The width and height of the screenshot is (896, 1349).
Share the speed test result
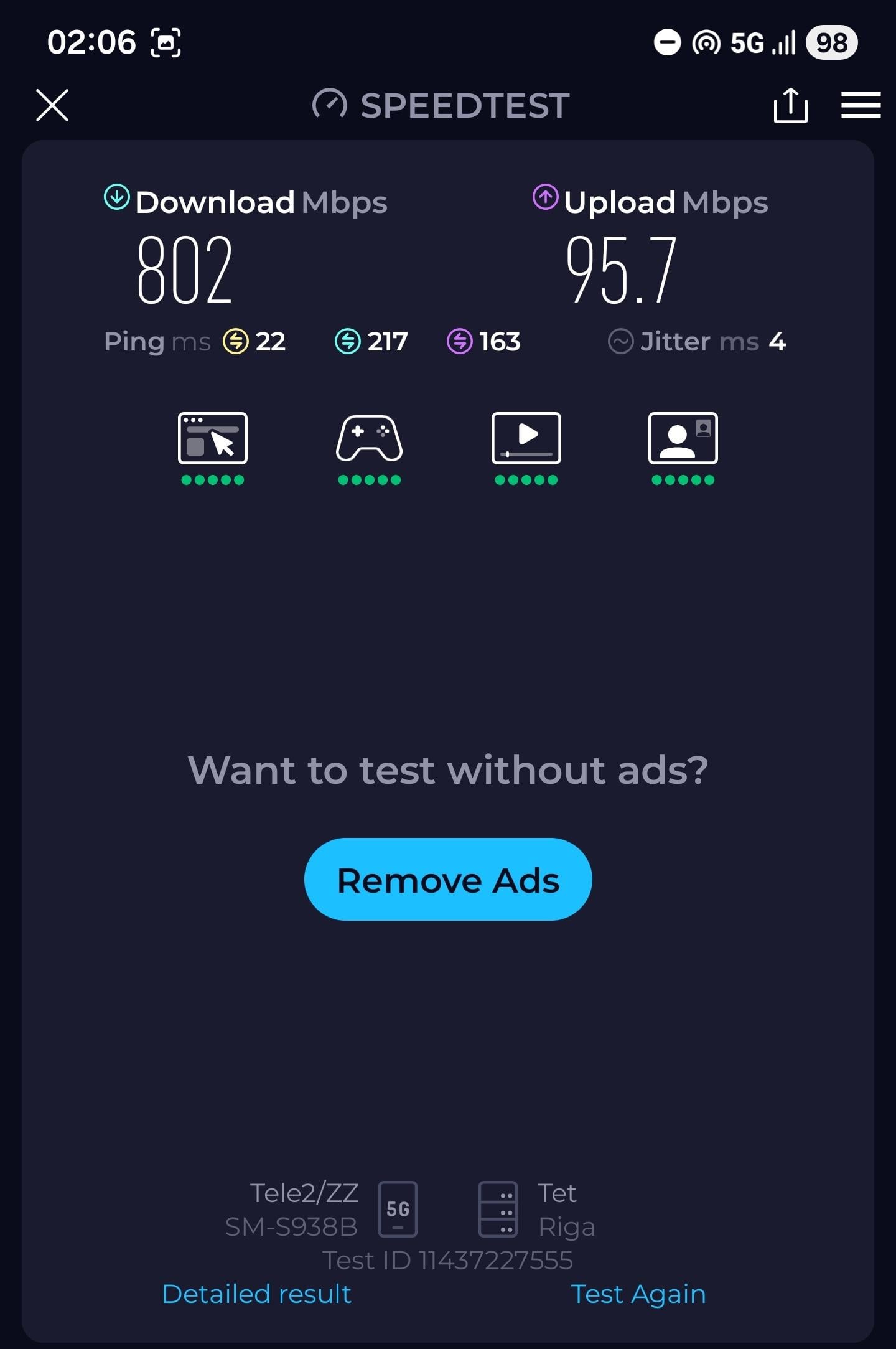coord(790,105)
